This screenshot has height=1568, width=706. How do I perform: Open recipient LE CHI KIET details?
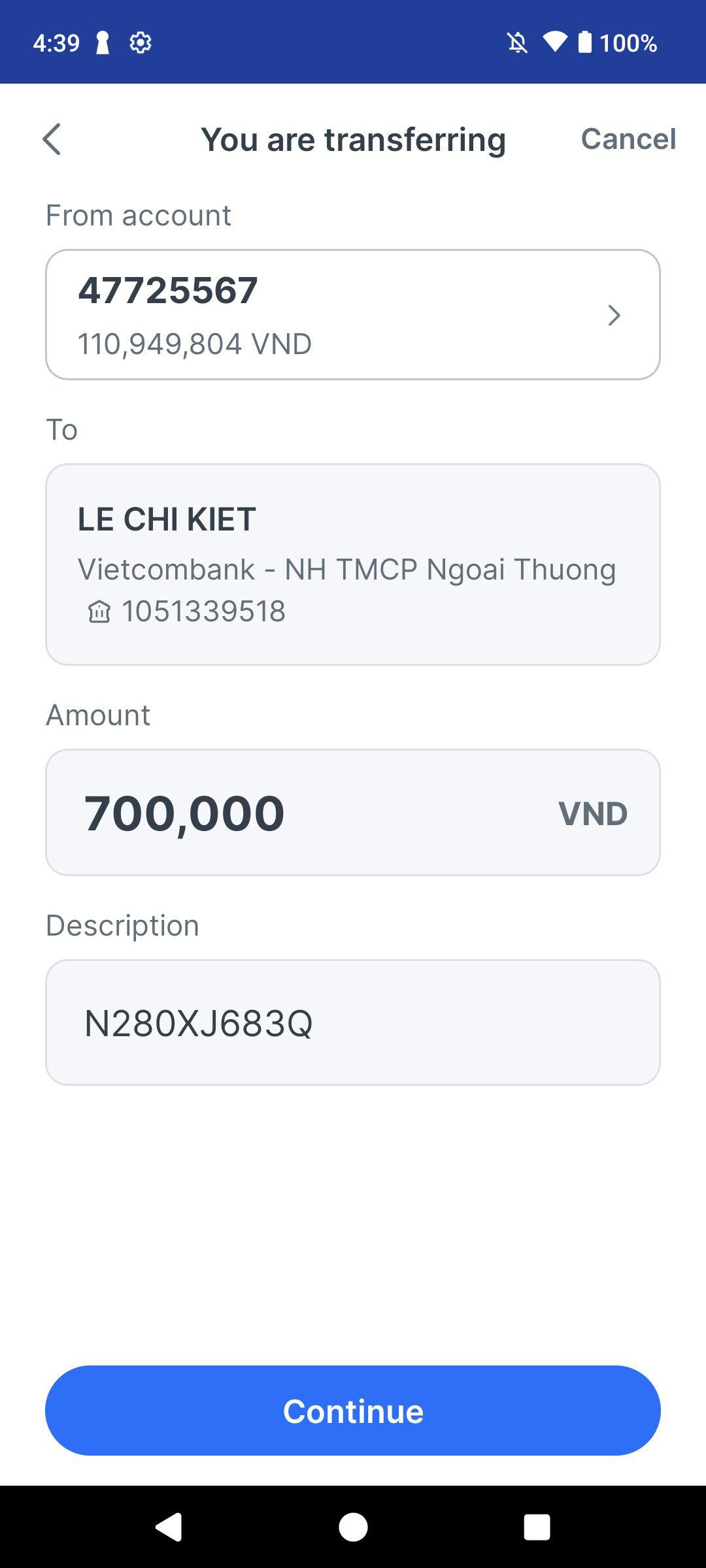[352, 564]
